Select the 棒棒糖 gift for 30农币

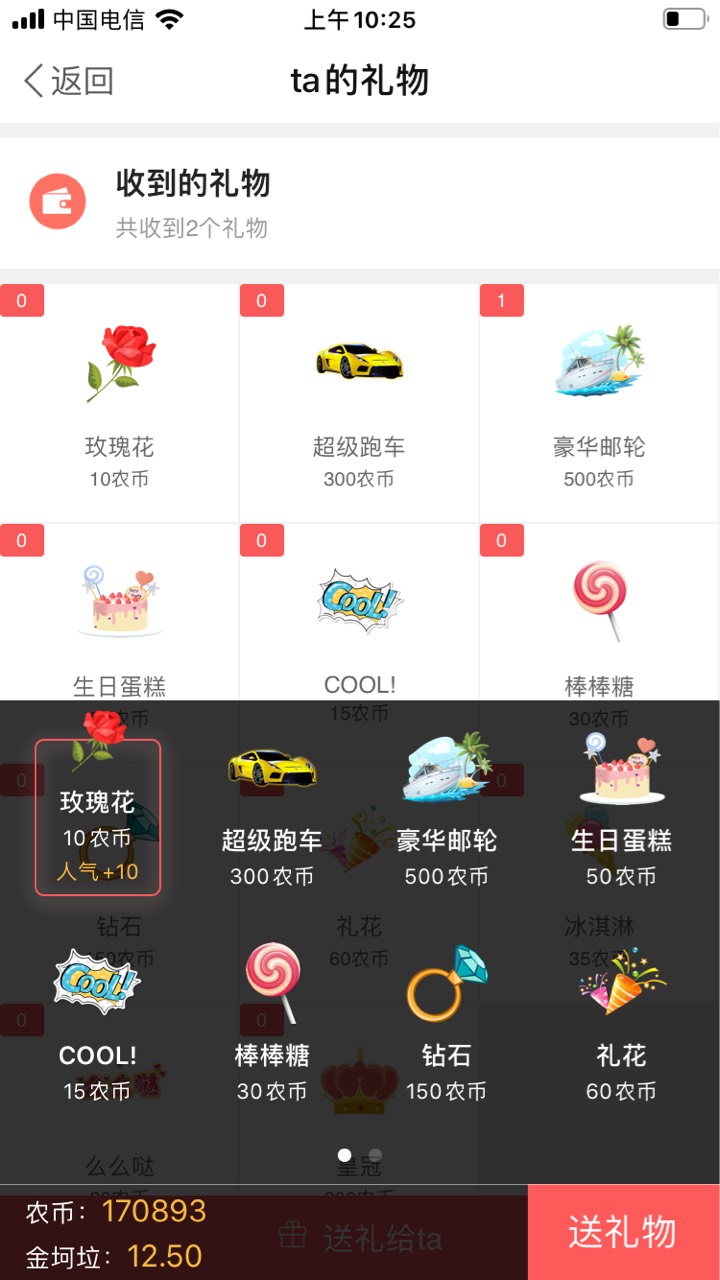click(x=272, y=1025)
